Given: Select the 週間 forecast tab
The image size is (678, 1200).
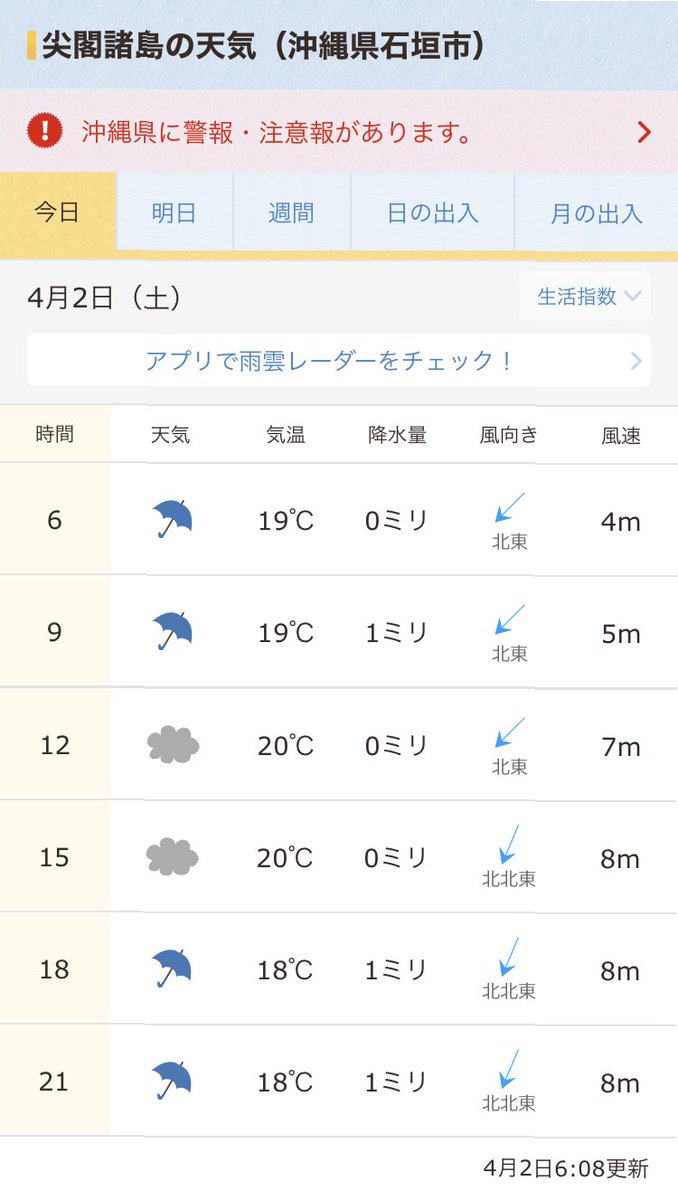Looking at the screenshot, I should 291,213.
